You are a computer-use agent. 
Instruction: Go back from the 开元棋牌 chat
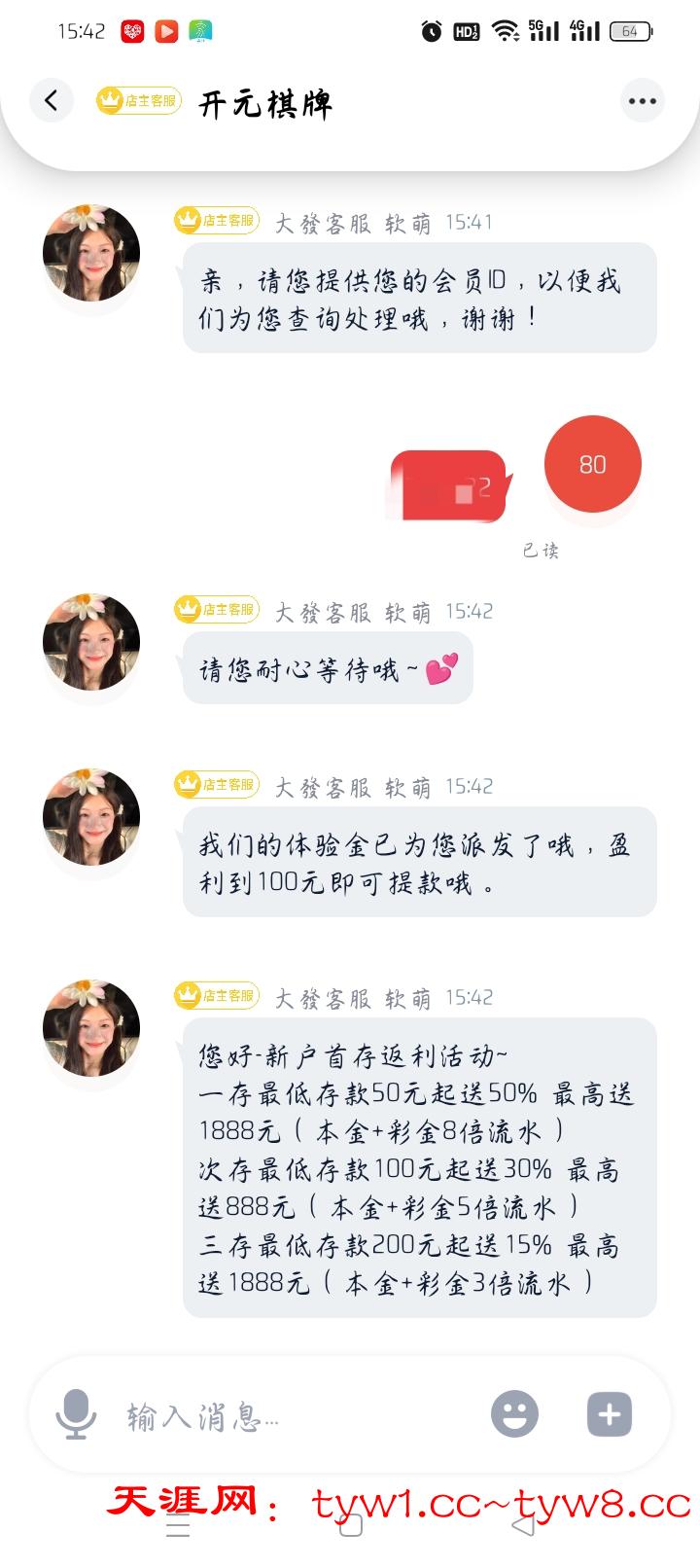pos(52,100)
